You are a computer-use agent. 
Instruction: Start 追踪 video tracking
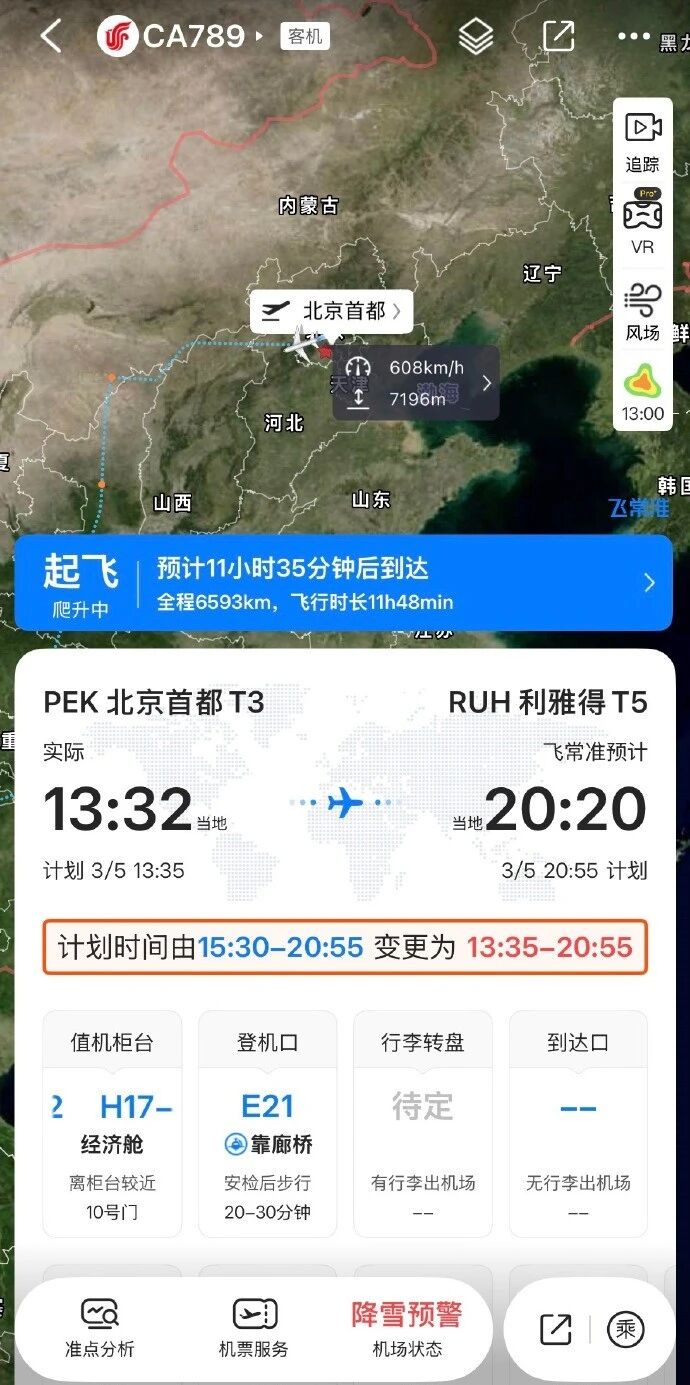643,141
